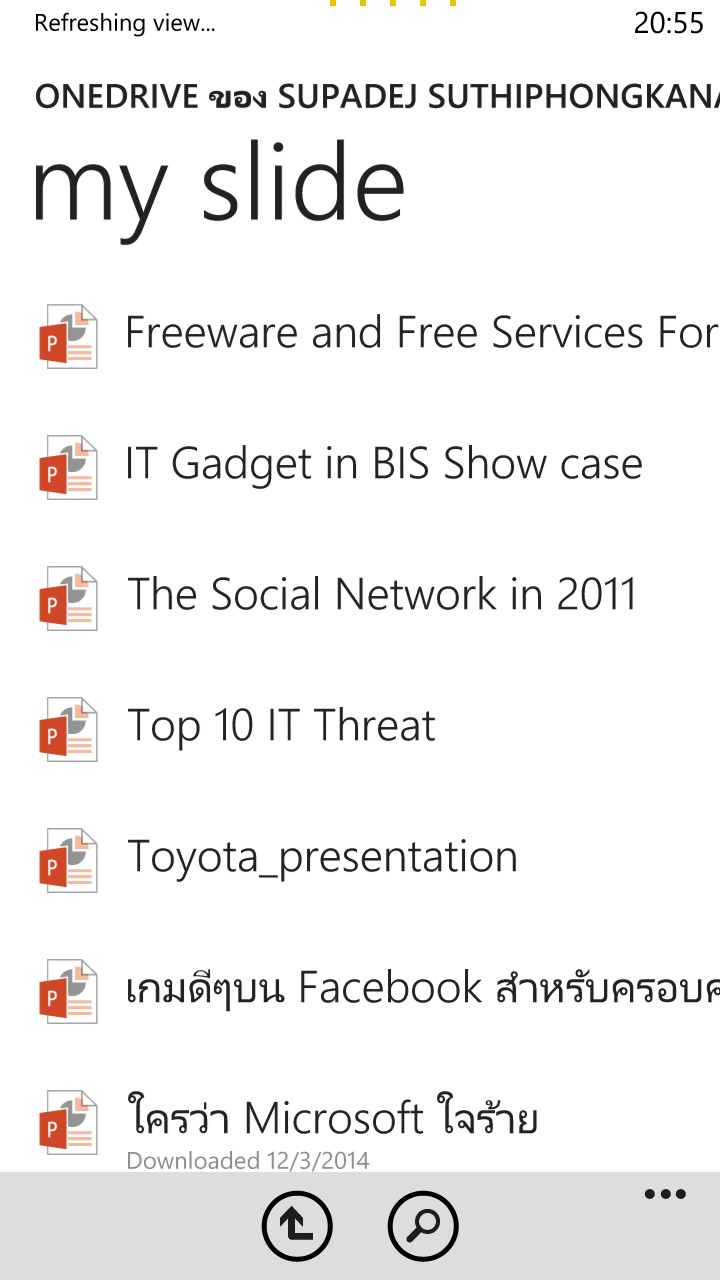Open Freeware and Free Services presentation
The image size is (720, 1280).
pyautogui.click(x=420, y=335)
